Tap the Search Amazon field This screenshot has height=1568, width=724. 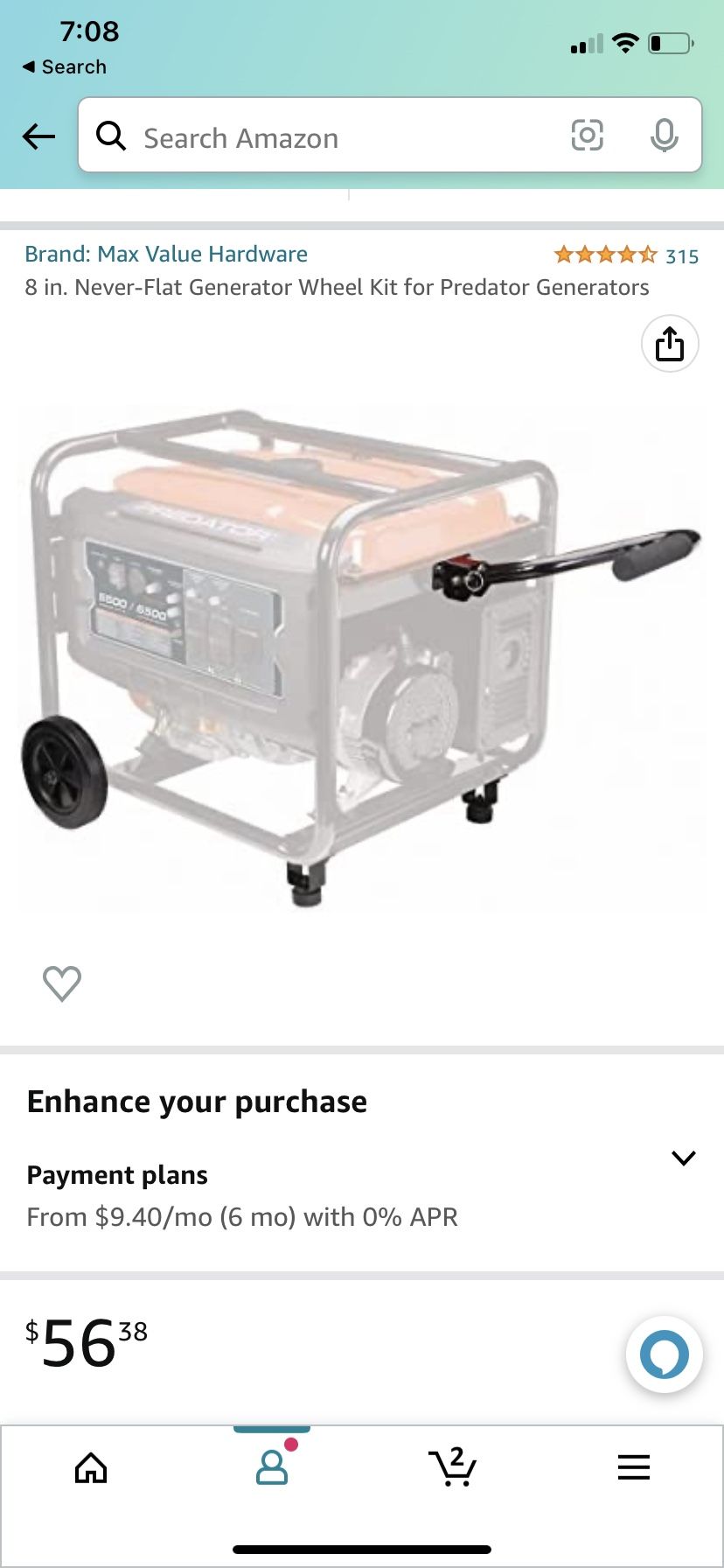tap(332, 137)
